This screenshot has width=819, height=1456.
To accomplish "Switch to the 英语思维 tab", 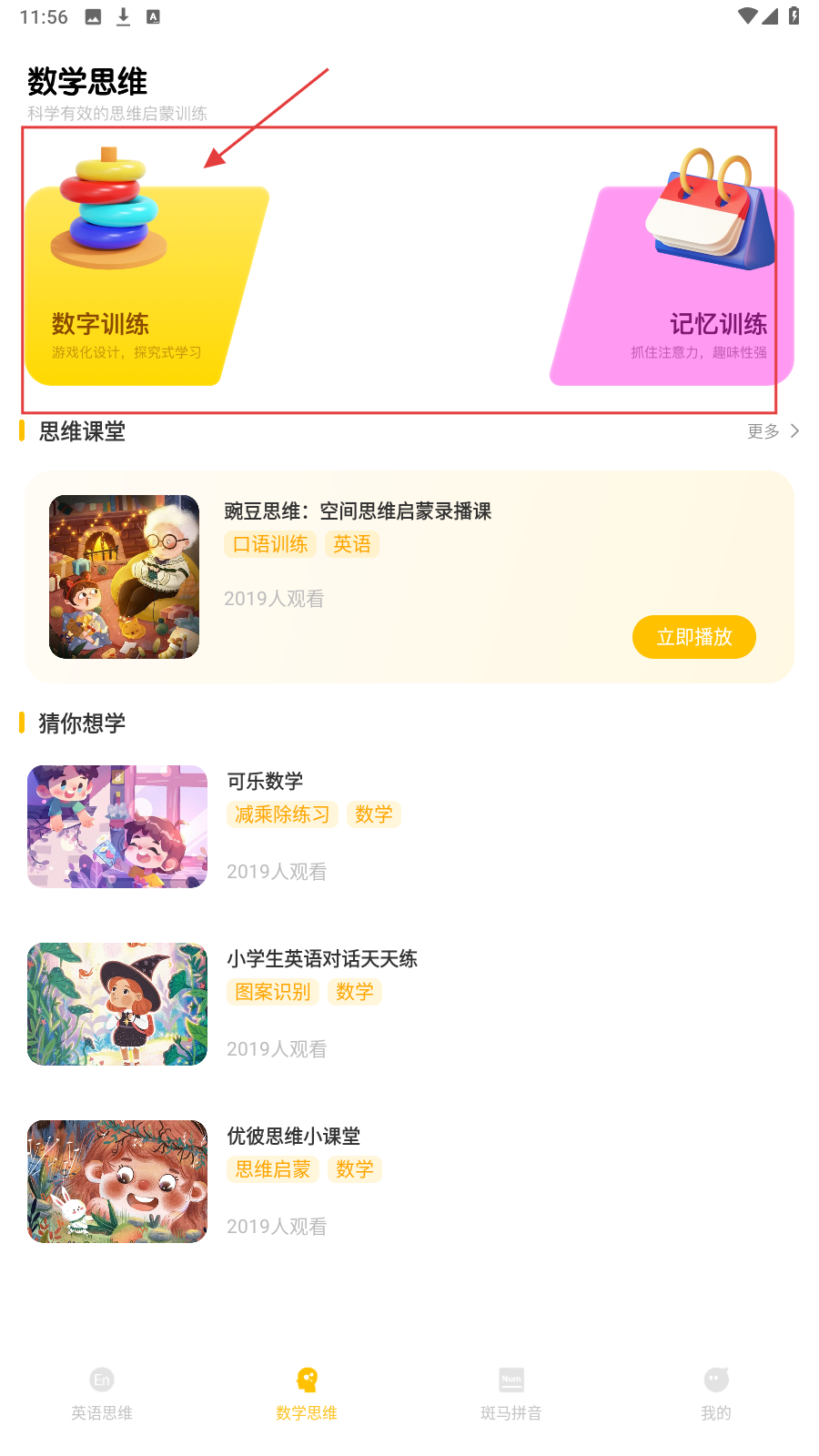I will click(x=102, y=1393).
